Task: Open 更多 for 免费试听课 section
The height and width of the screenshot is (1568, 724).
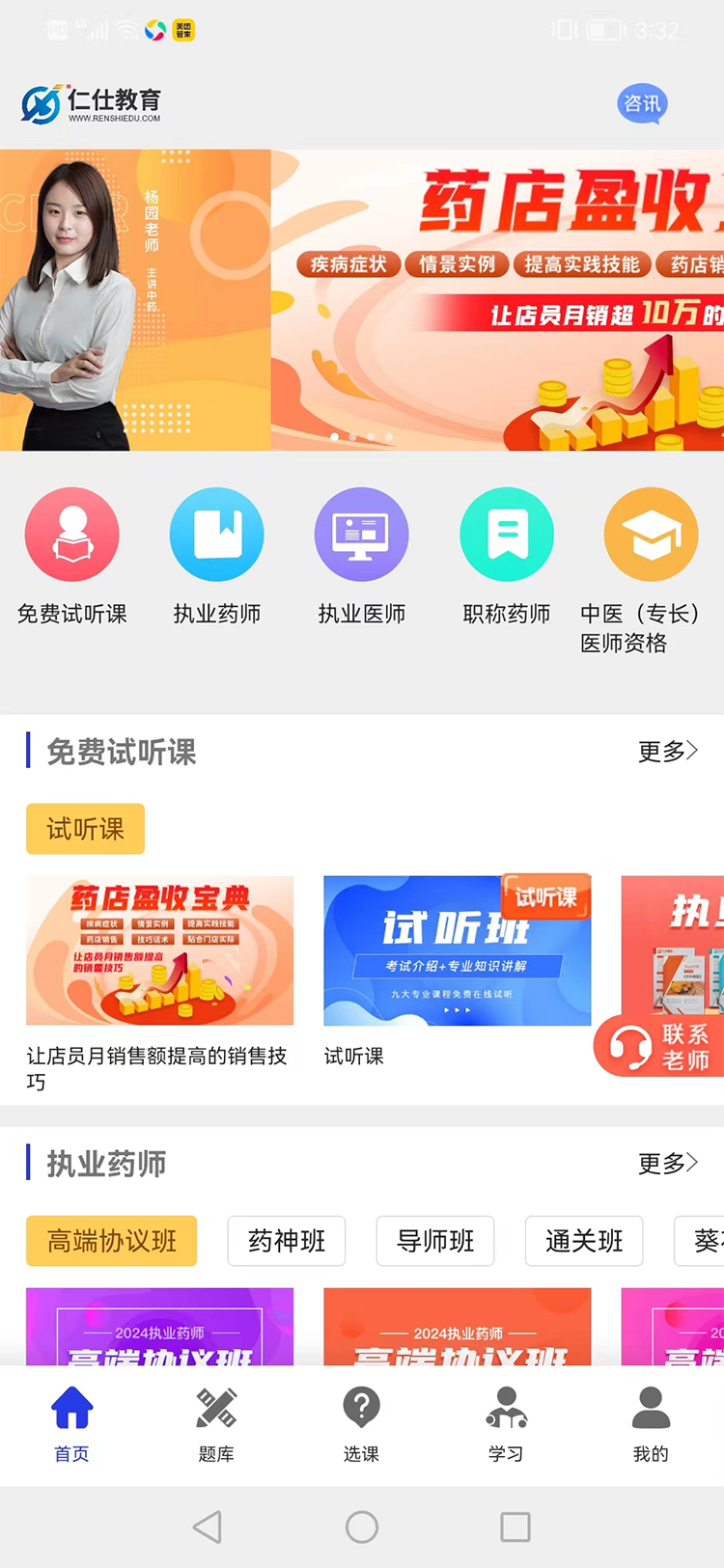Action: click(x=668, y=754)
